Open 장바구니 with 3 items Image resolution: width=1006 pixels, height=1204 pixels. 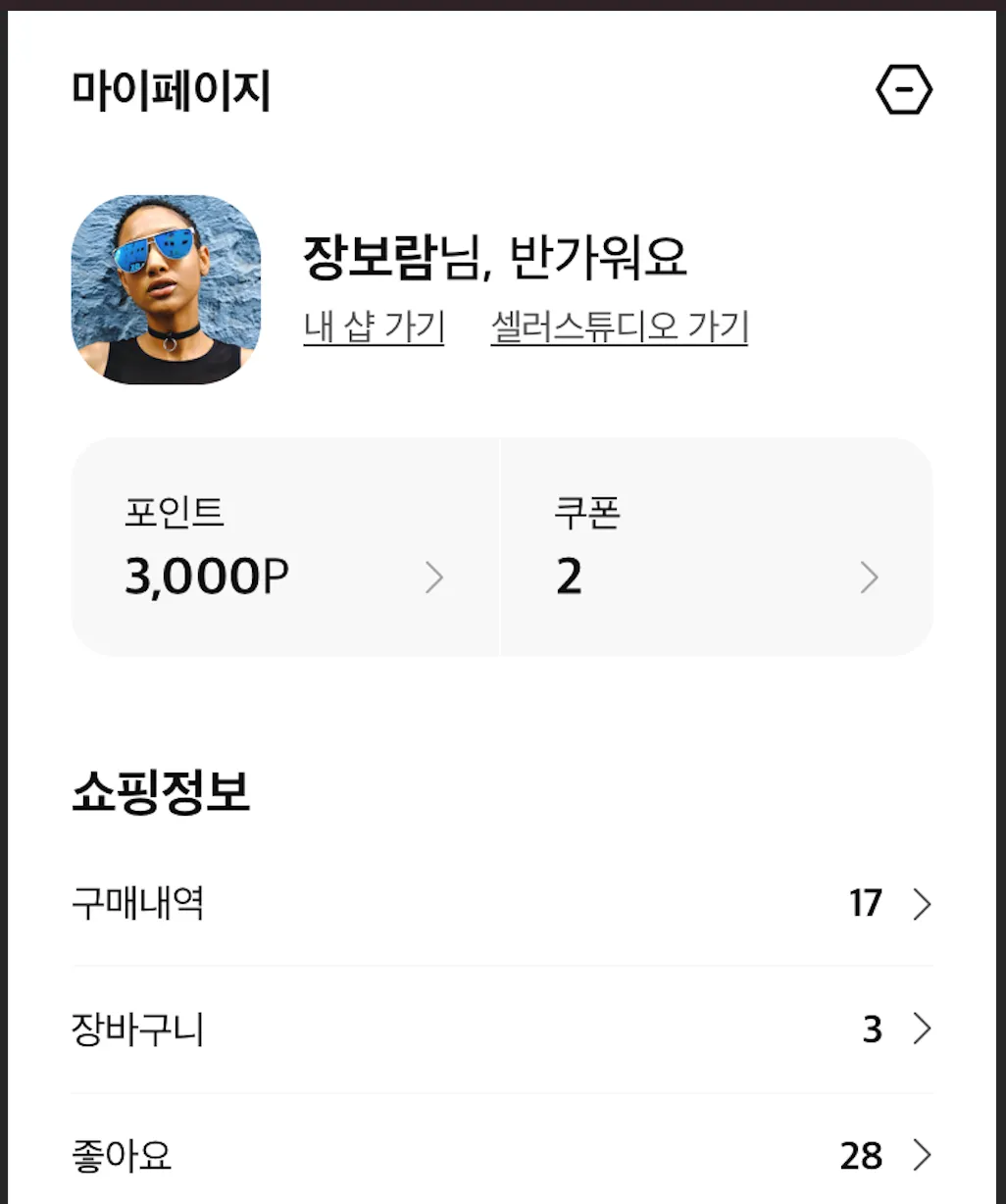point(501,1029)
